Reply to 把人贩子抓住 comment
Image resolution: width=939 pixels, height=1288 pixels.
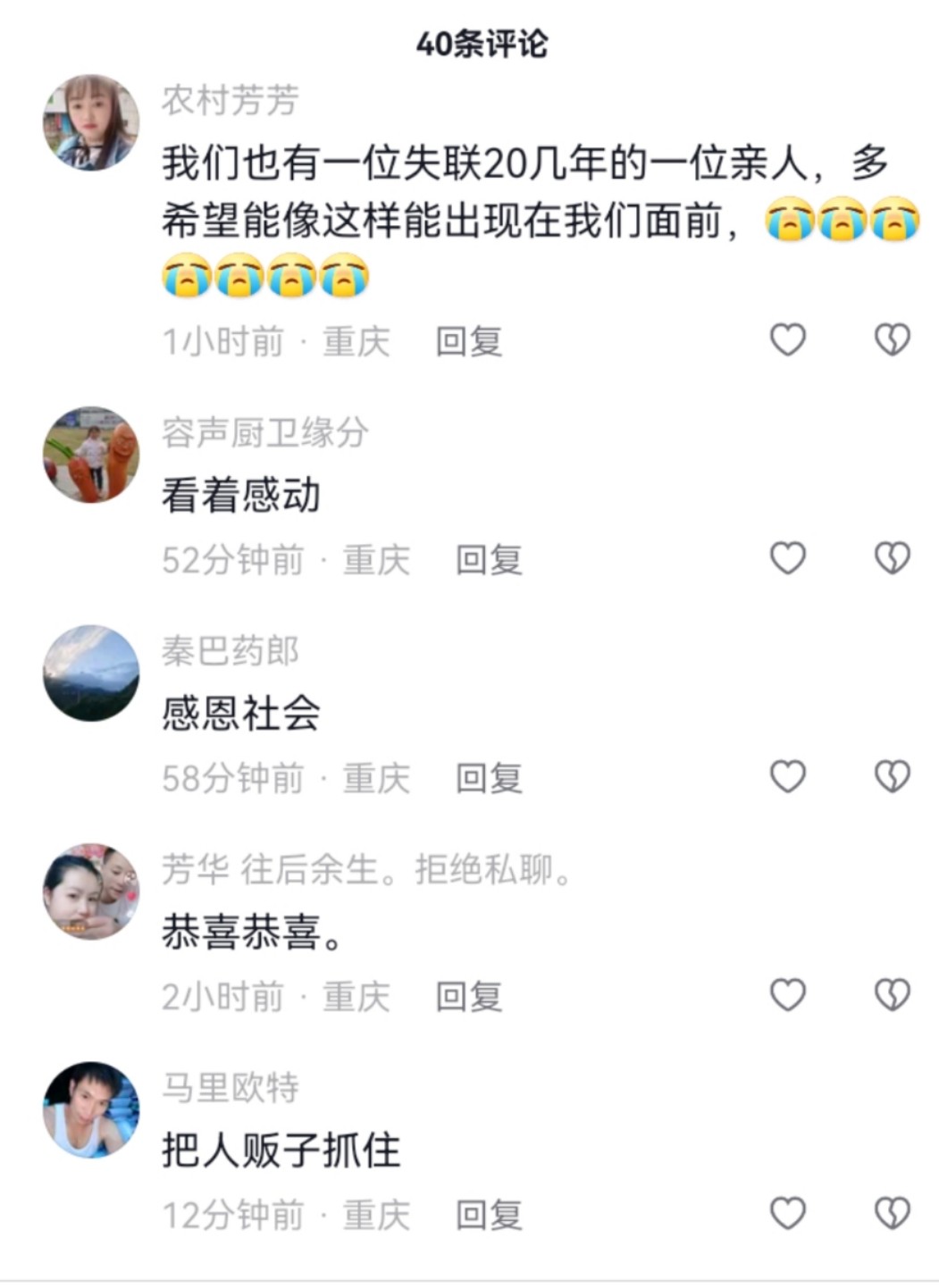coord(489,1216)
